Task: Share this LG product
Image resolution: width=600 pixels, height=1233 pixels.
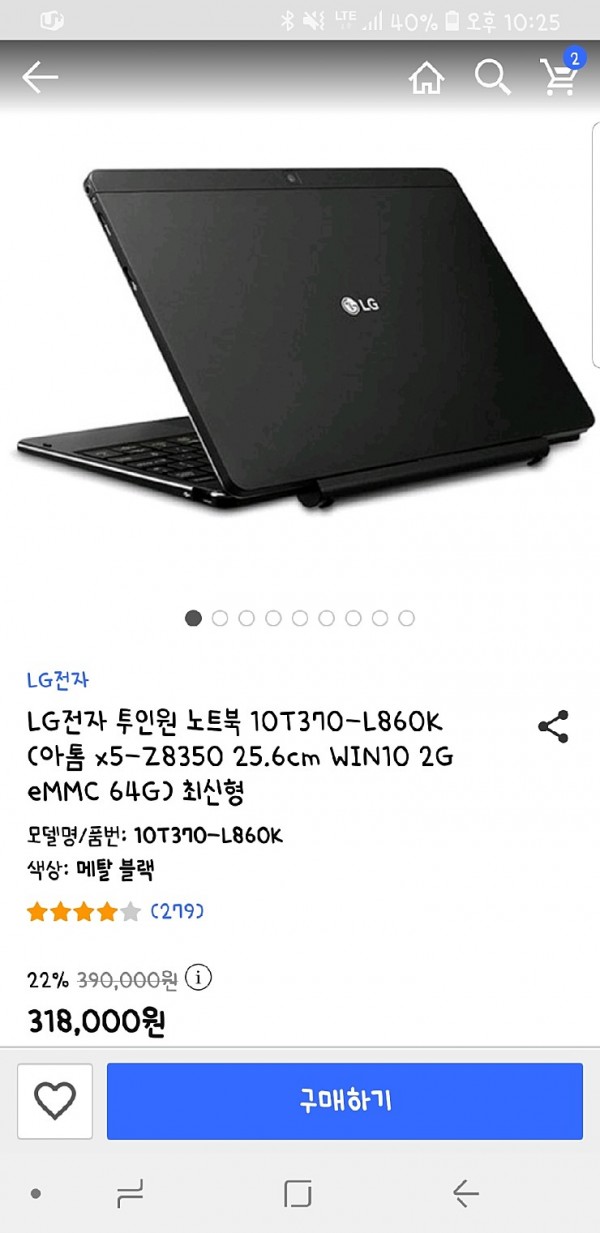Action: [553, 727]
